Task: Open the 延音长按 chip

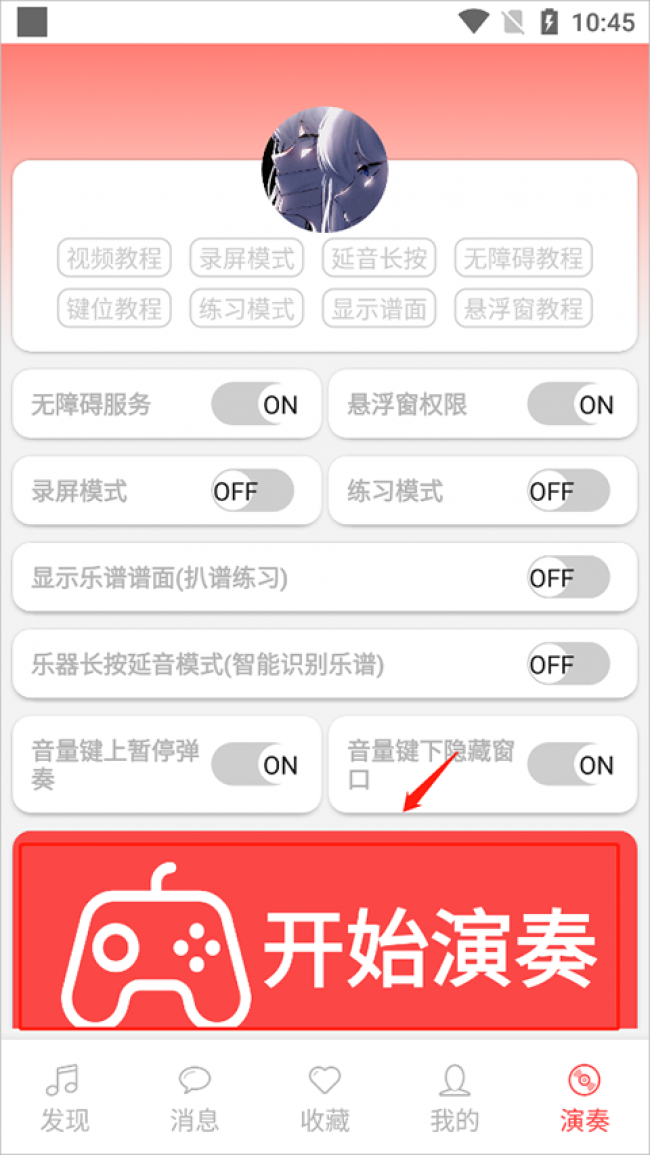Action: click(x=379, y=258)
